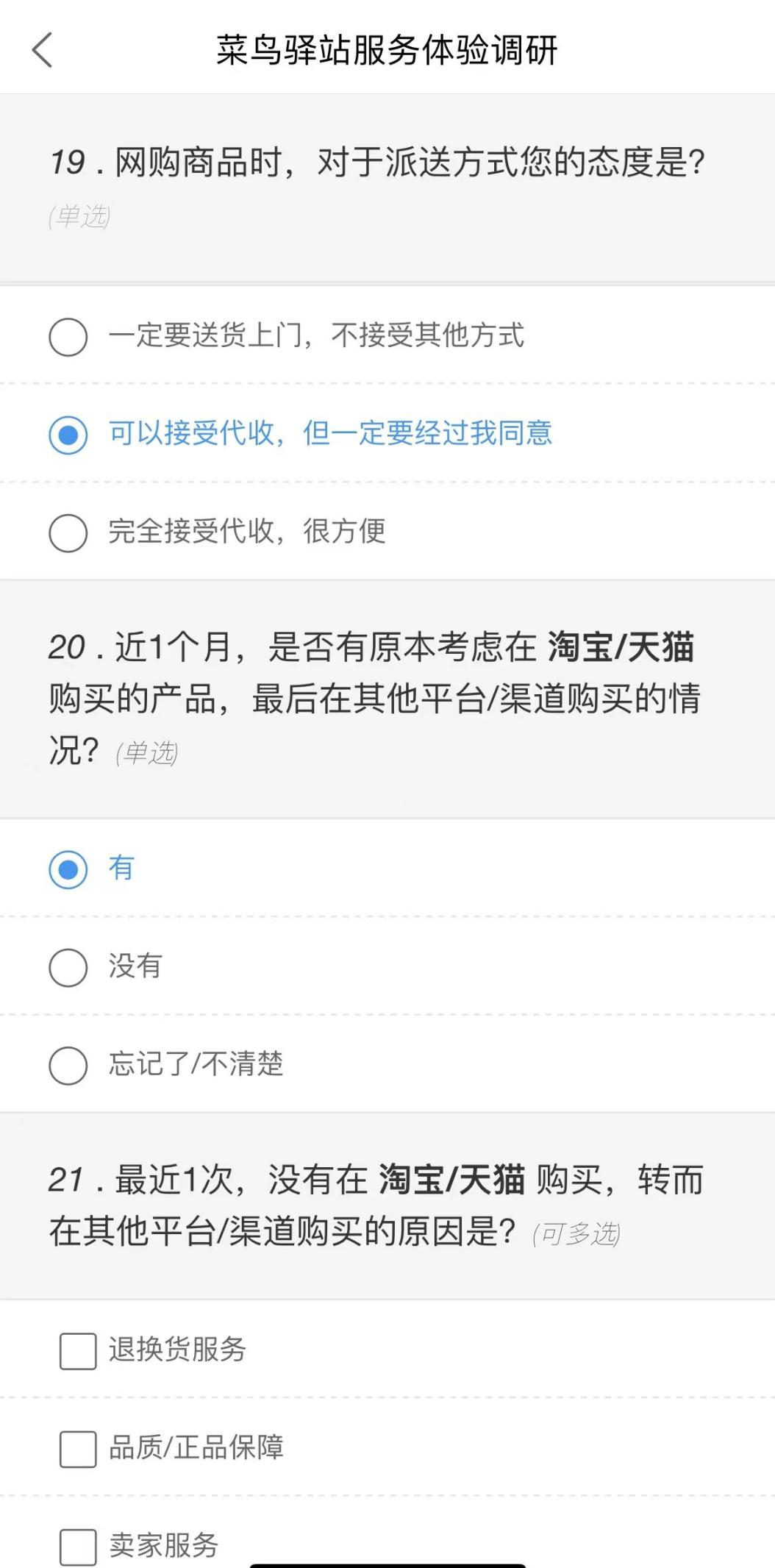Pick 忘记了/不清楚 option

tap(68, 1065)
